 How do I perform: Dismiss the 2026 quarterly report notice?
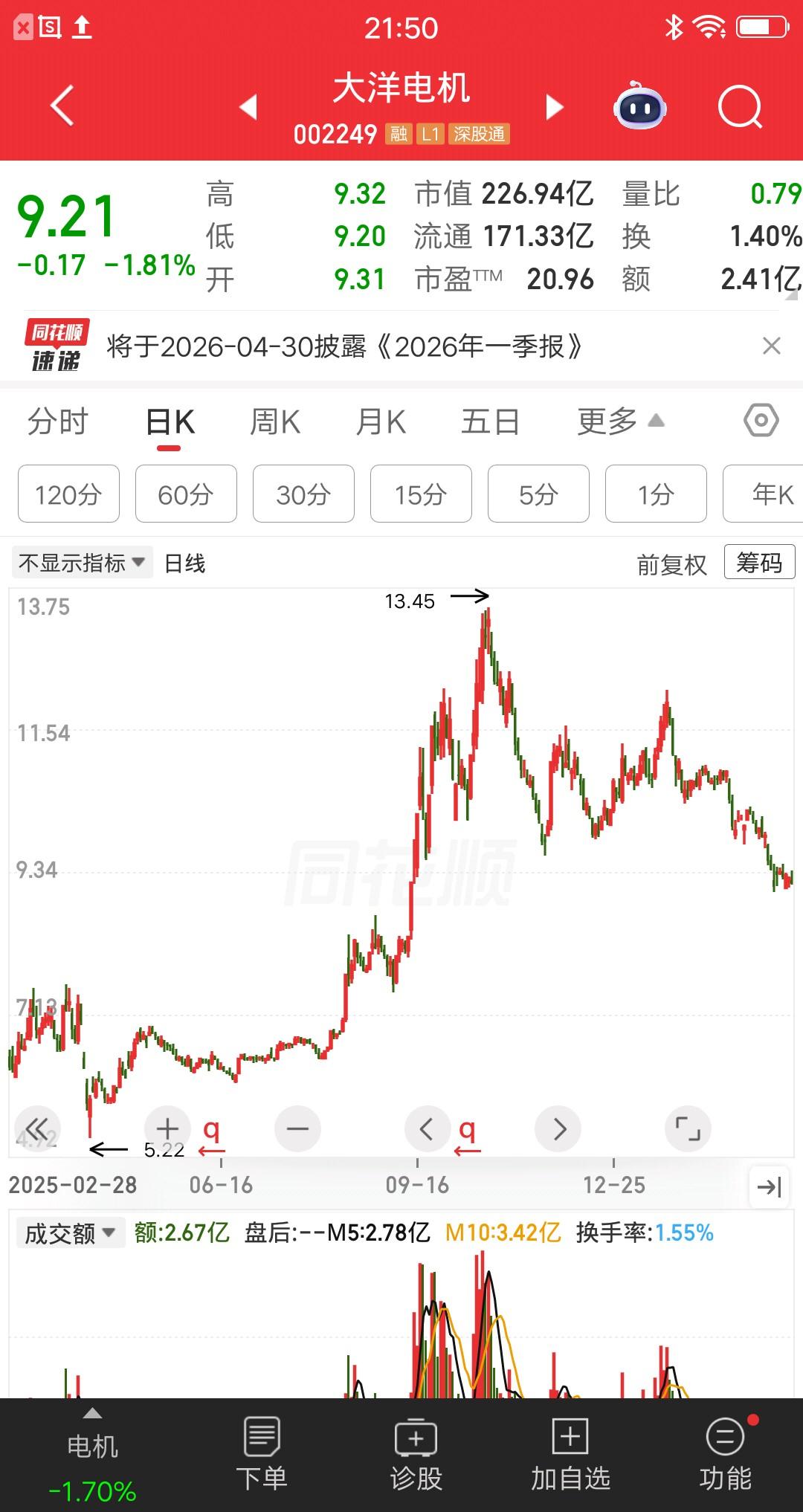pyautogui.click(x=771, y=346)
